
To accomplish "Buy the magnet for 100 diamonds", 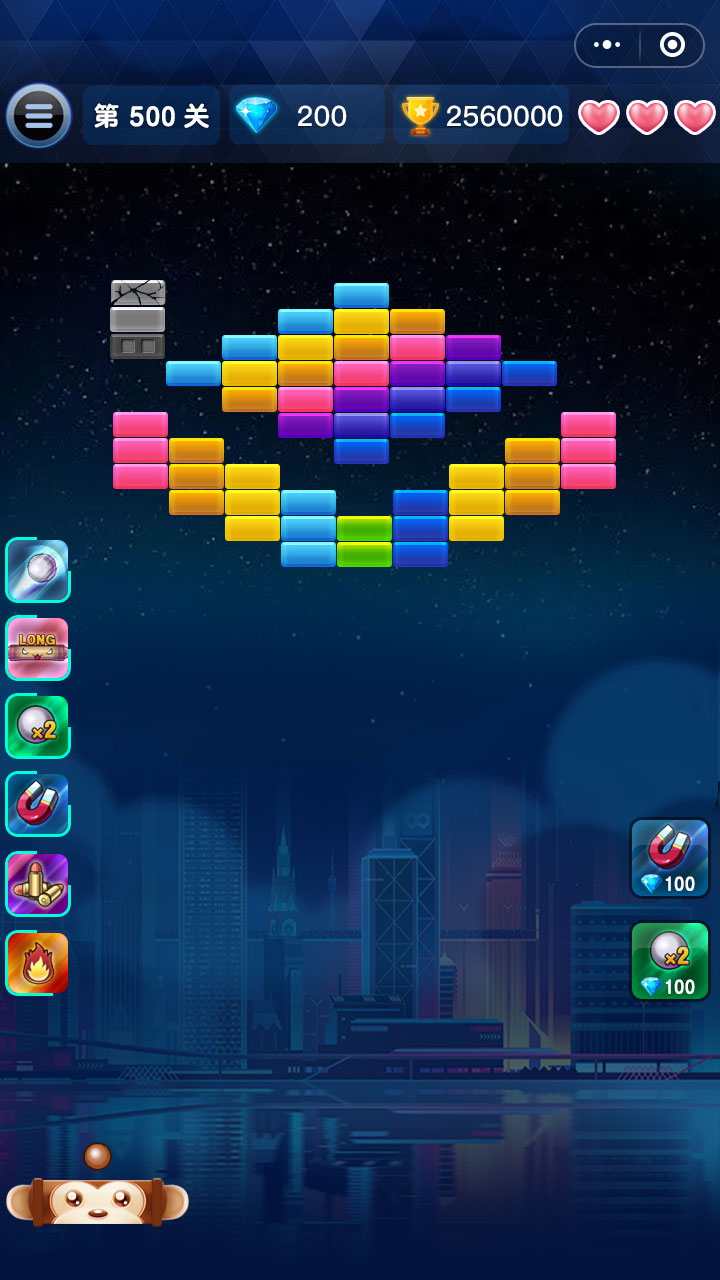I will point(670,858).
